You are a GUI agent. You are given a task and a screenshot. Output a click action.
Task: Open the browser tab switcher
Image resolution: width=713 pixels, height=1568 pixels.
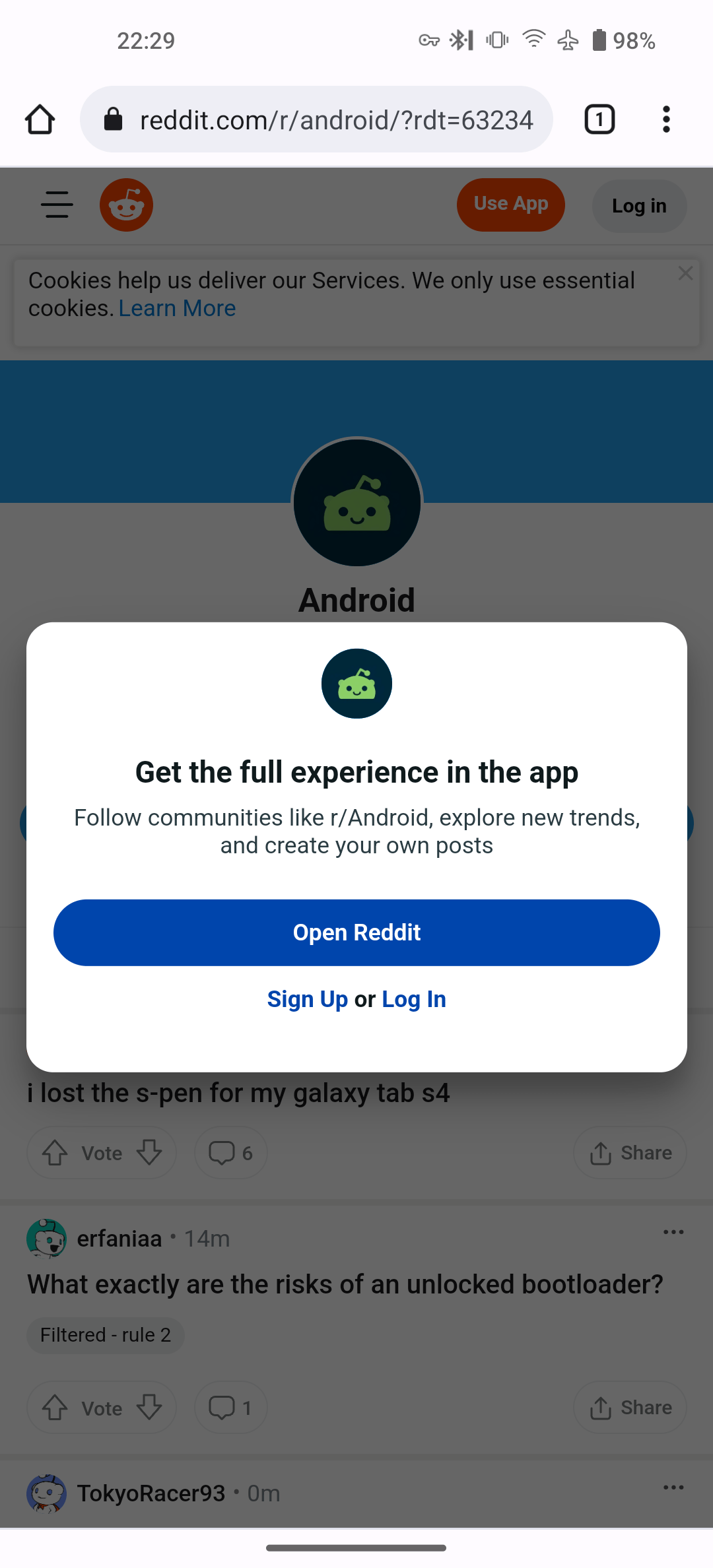point(599,119)
